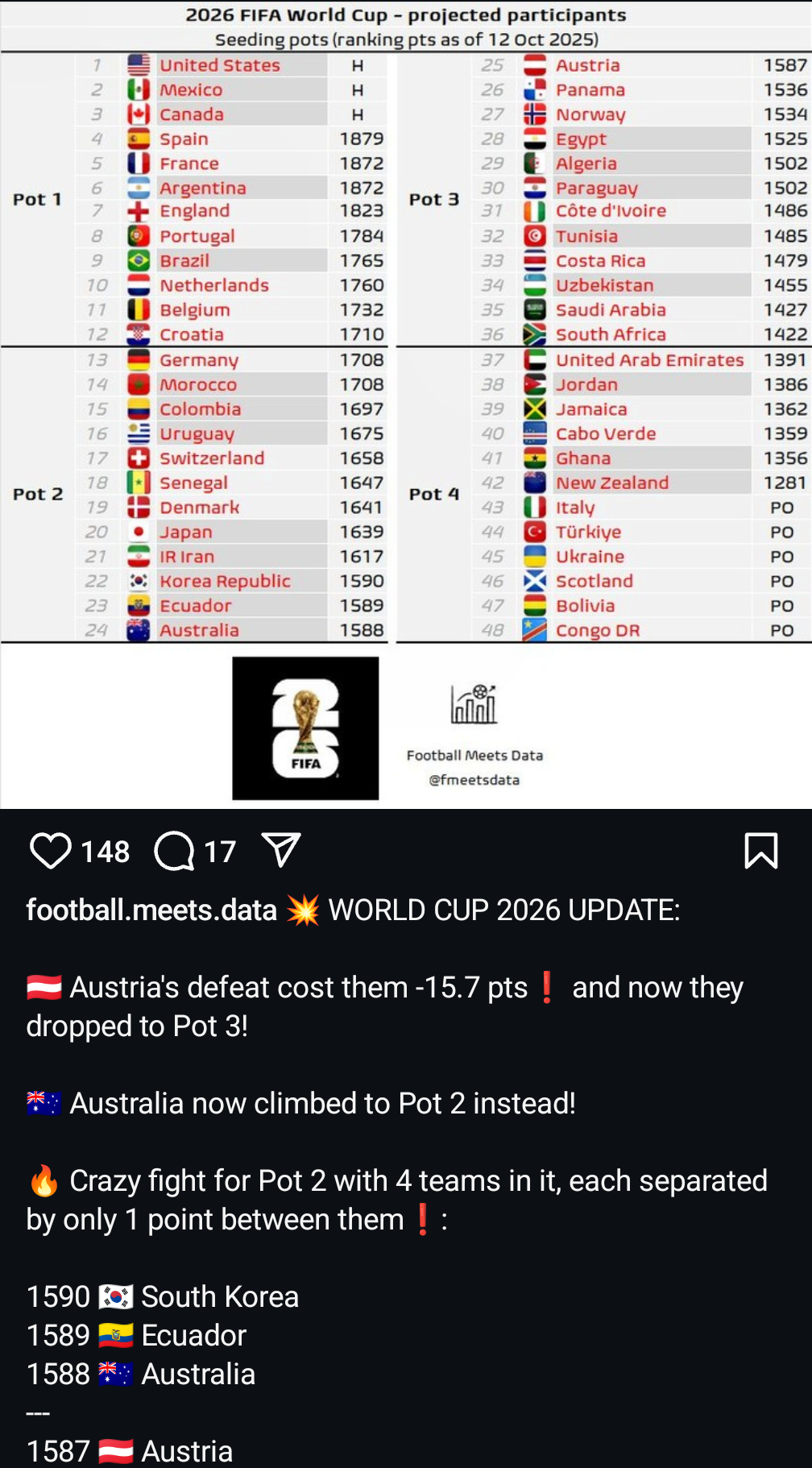The height and width of the screenshot is (1468, 812).
Task: Share the post via the send icon
Action: (x=281, y=850)
